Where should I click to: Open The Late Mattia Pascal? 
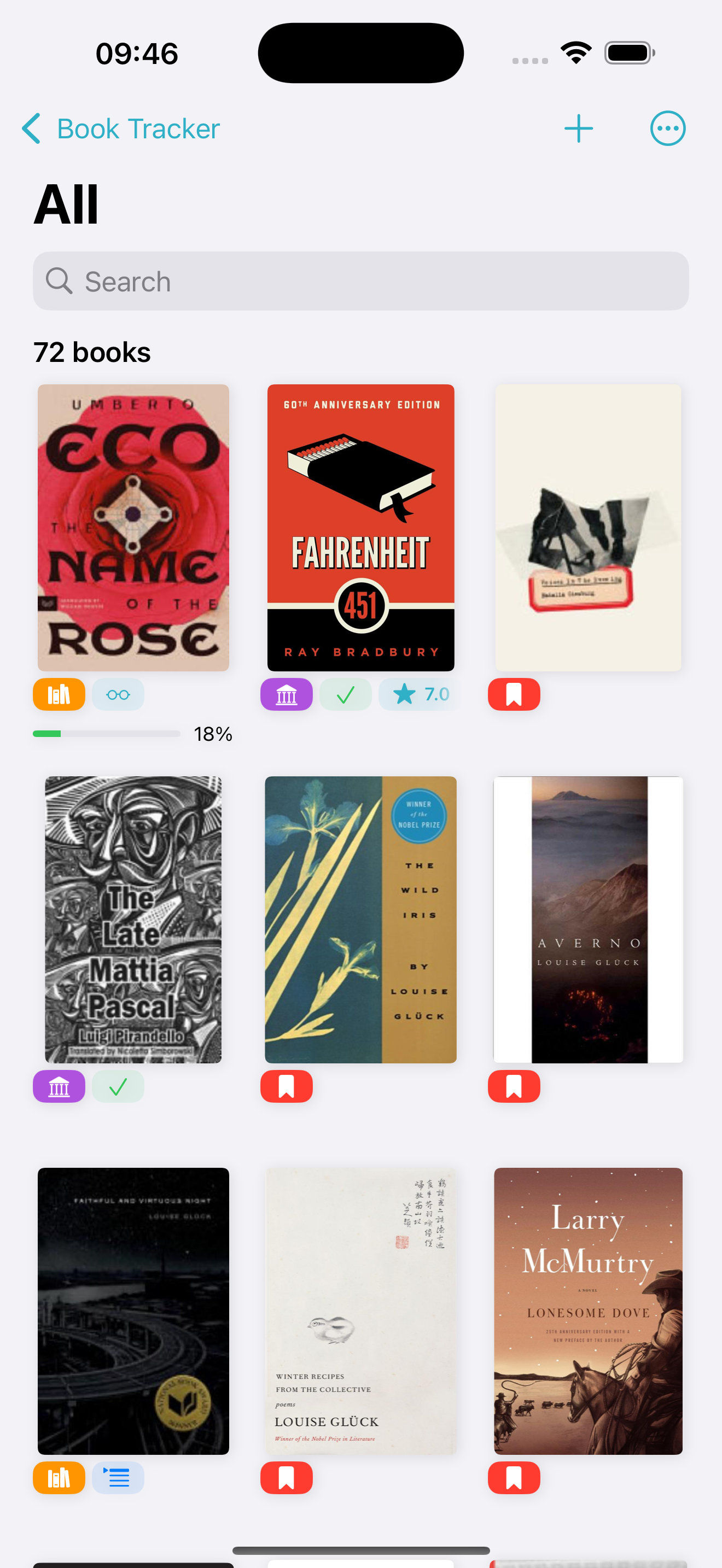point(133,920)
